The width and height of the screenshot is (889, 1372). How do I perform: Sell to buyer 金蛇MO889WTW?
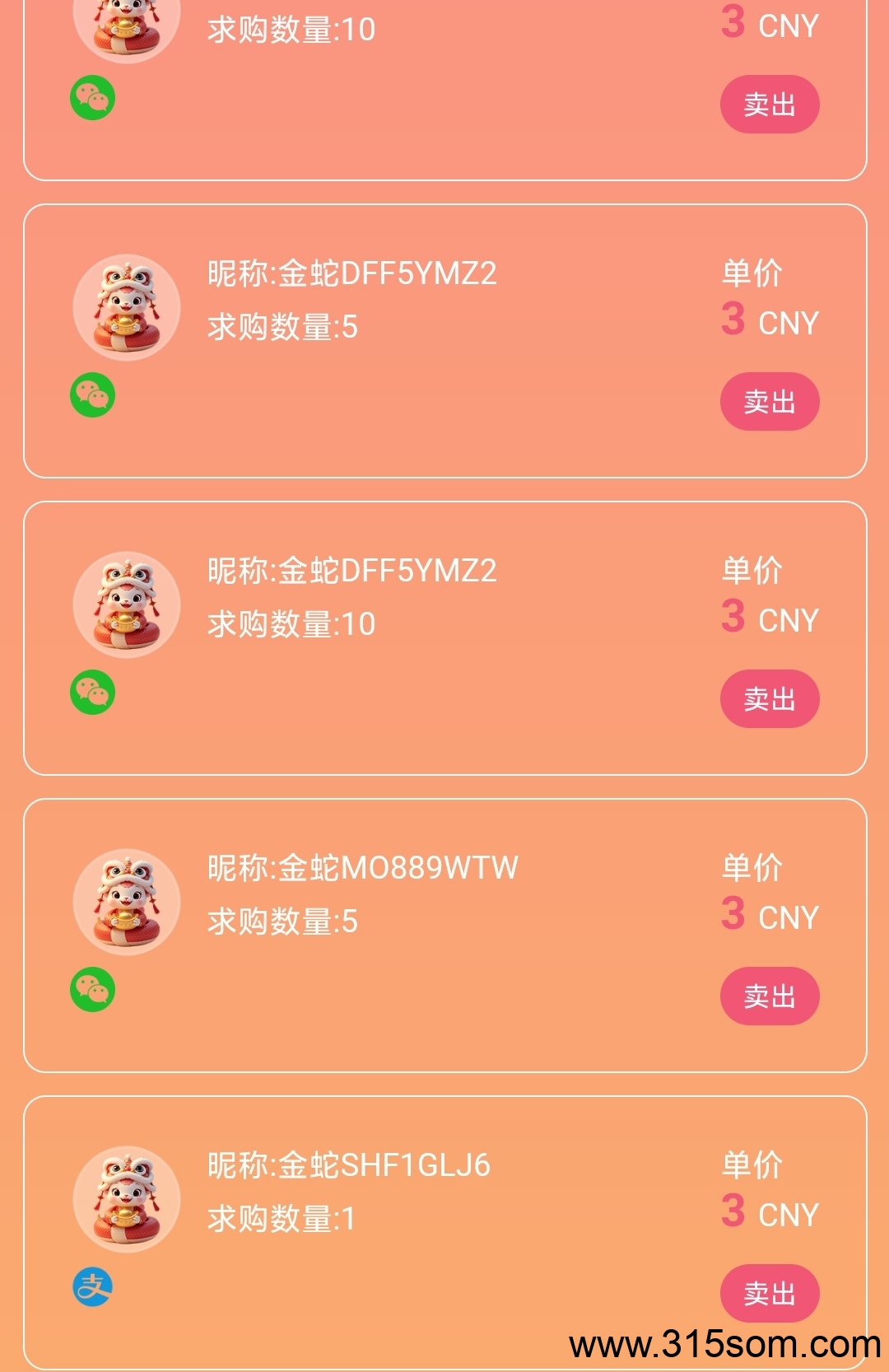pos(769,996)
